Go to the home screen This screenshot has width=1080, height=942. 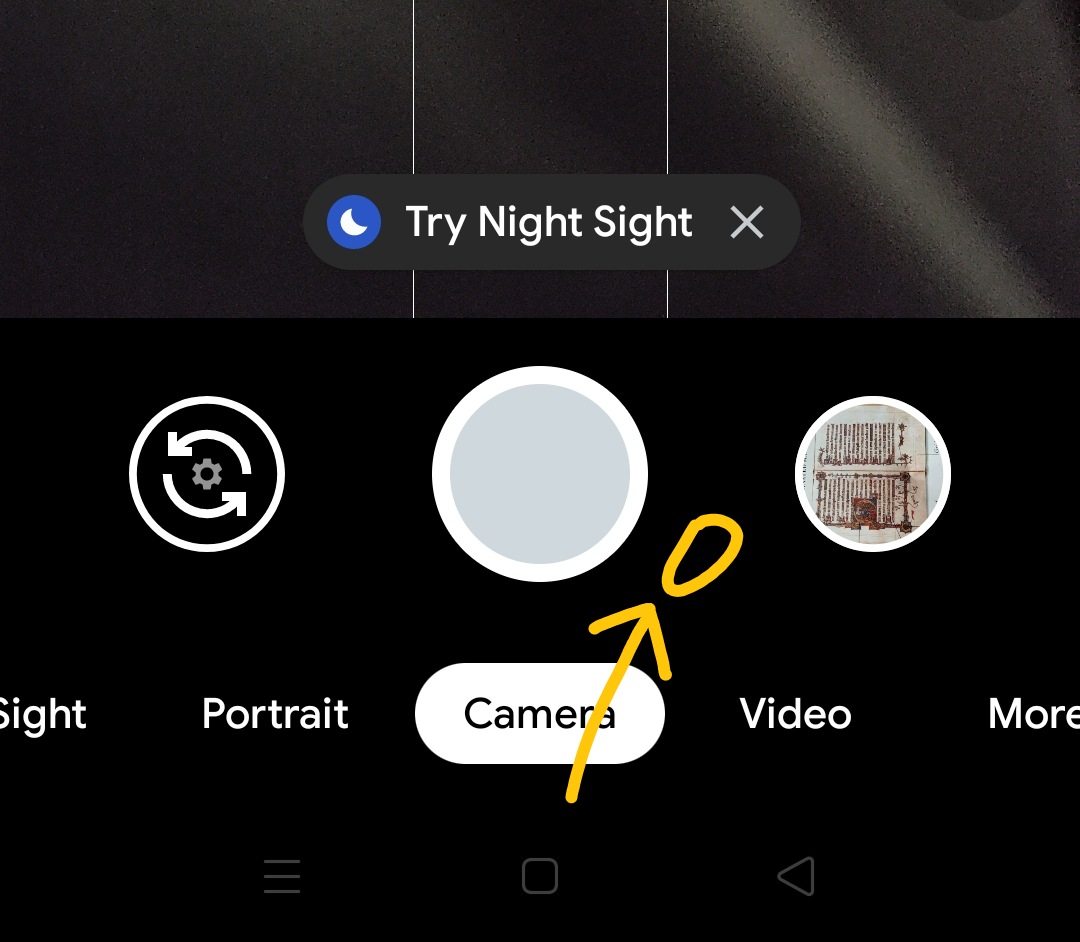tap(540, 876)
